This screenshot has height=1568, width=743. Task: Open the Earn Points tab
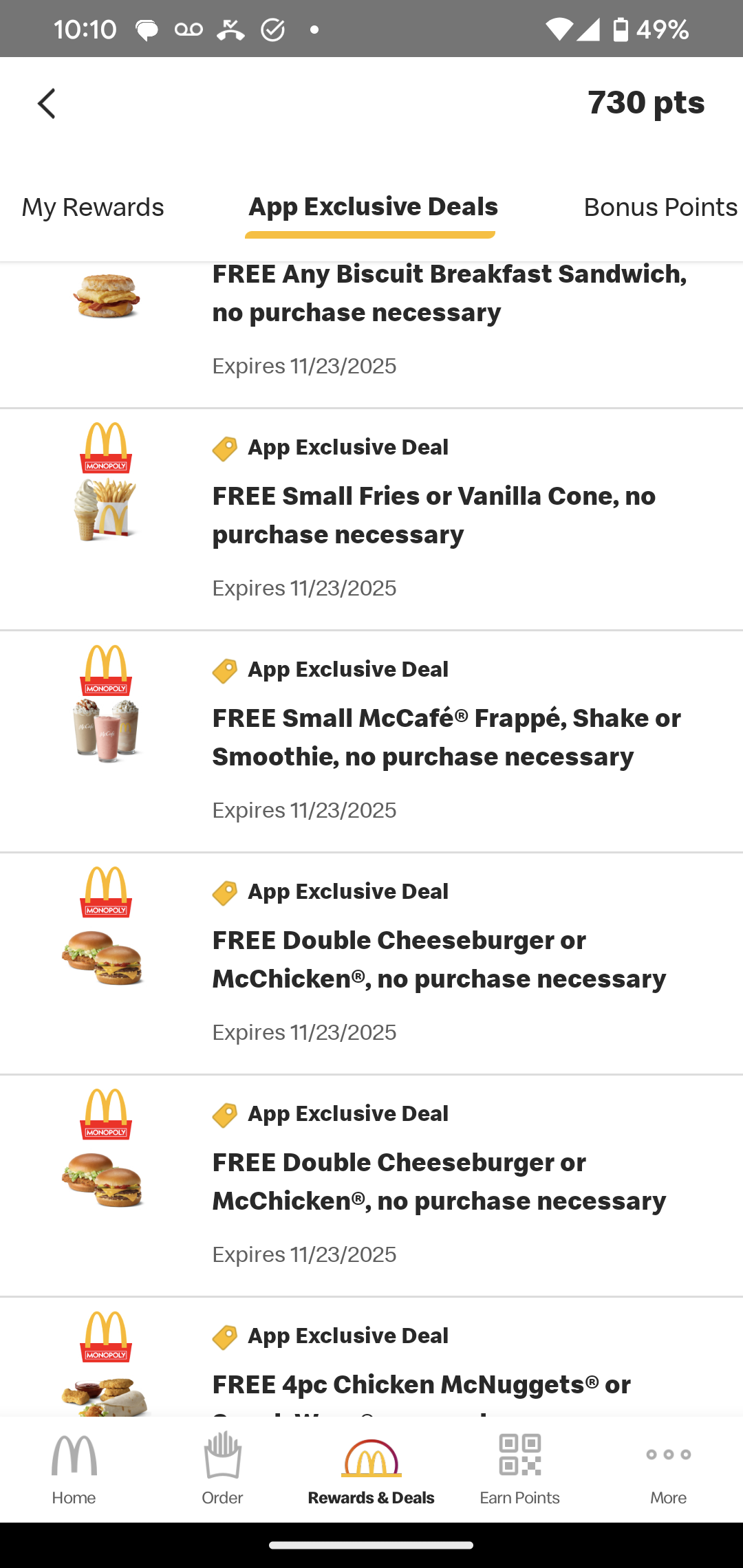point(519,1469)
